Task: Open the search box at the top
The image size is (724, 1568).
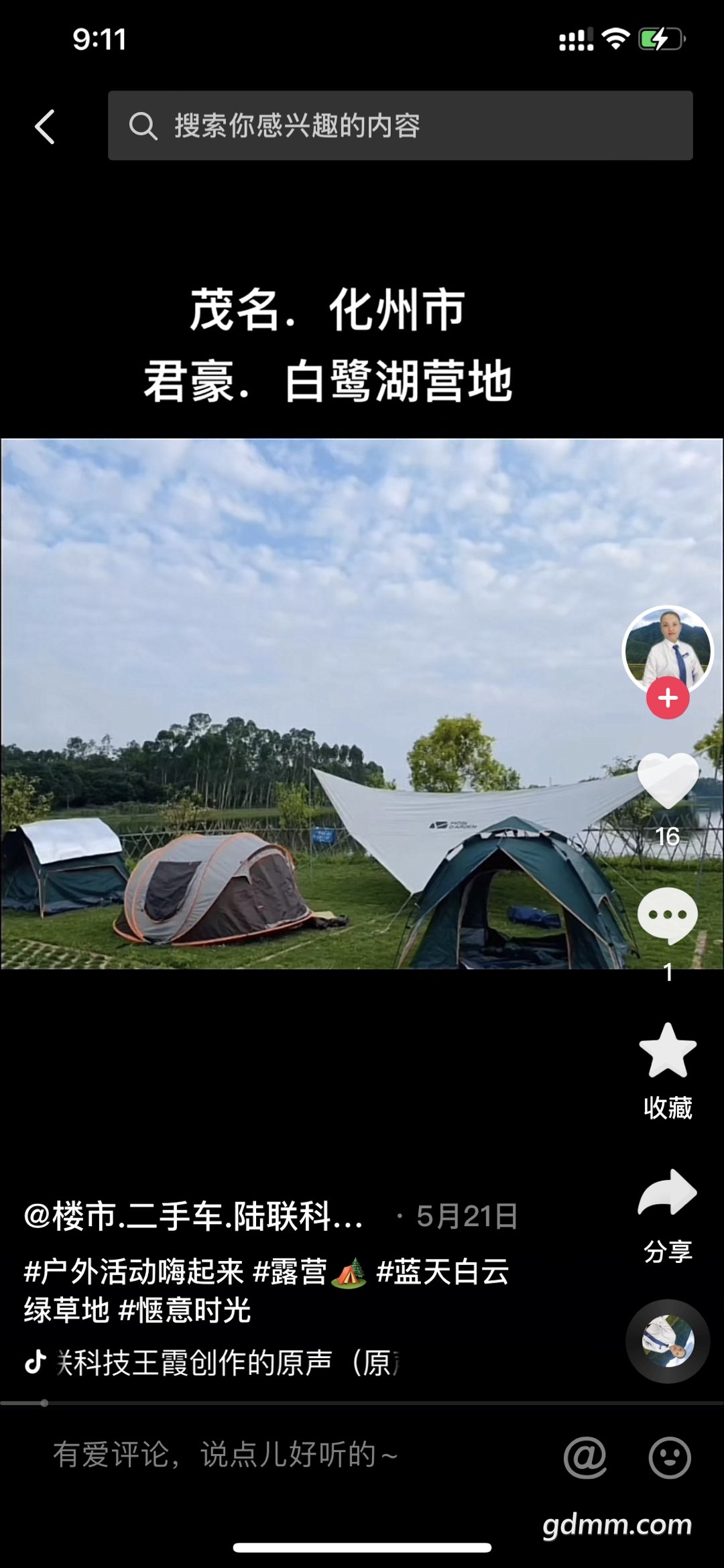Action: [x=400, y=125]
